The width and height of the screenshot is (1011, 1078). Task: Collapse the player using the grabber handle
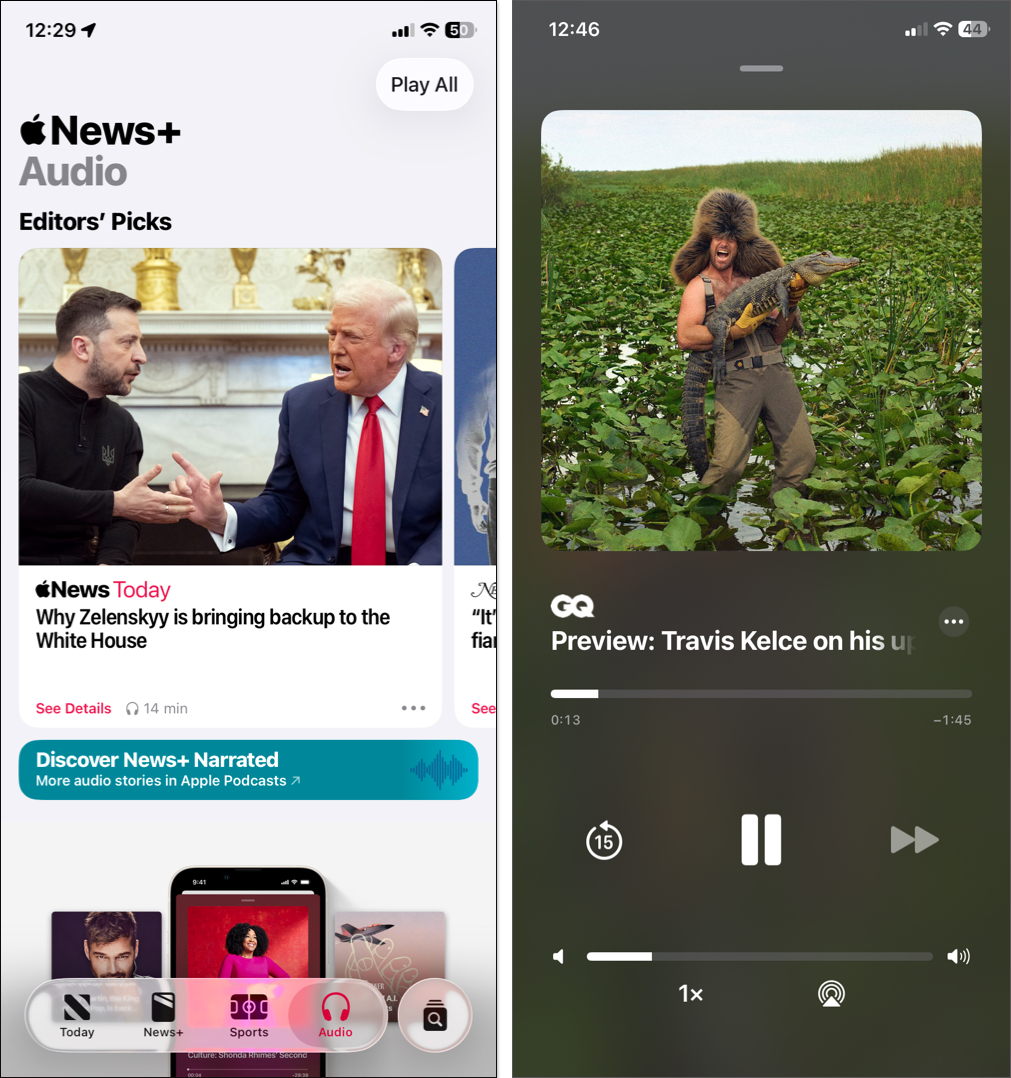coord(761,68)
